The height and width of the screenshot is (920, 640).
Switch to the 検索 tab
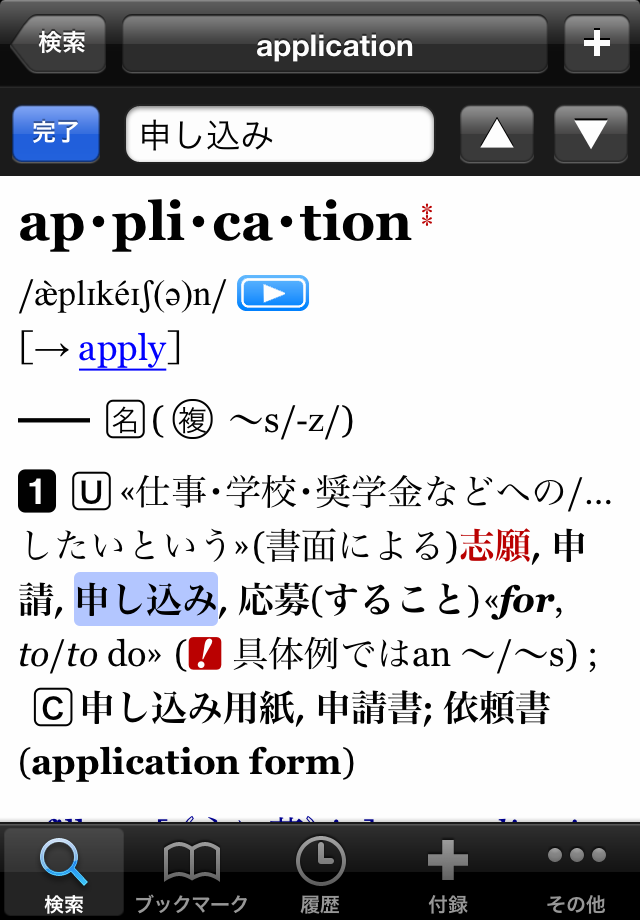(x=64, y=872)
